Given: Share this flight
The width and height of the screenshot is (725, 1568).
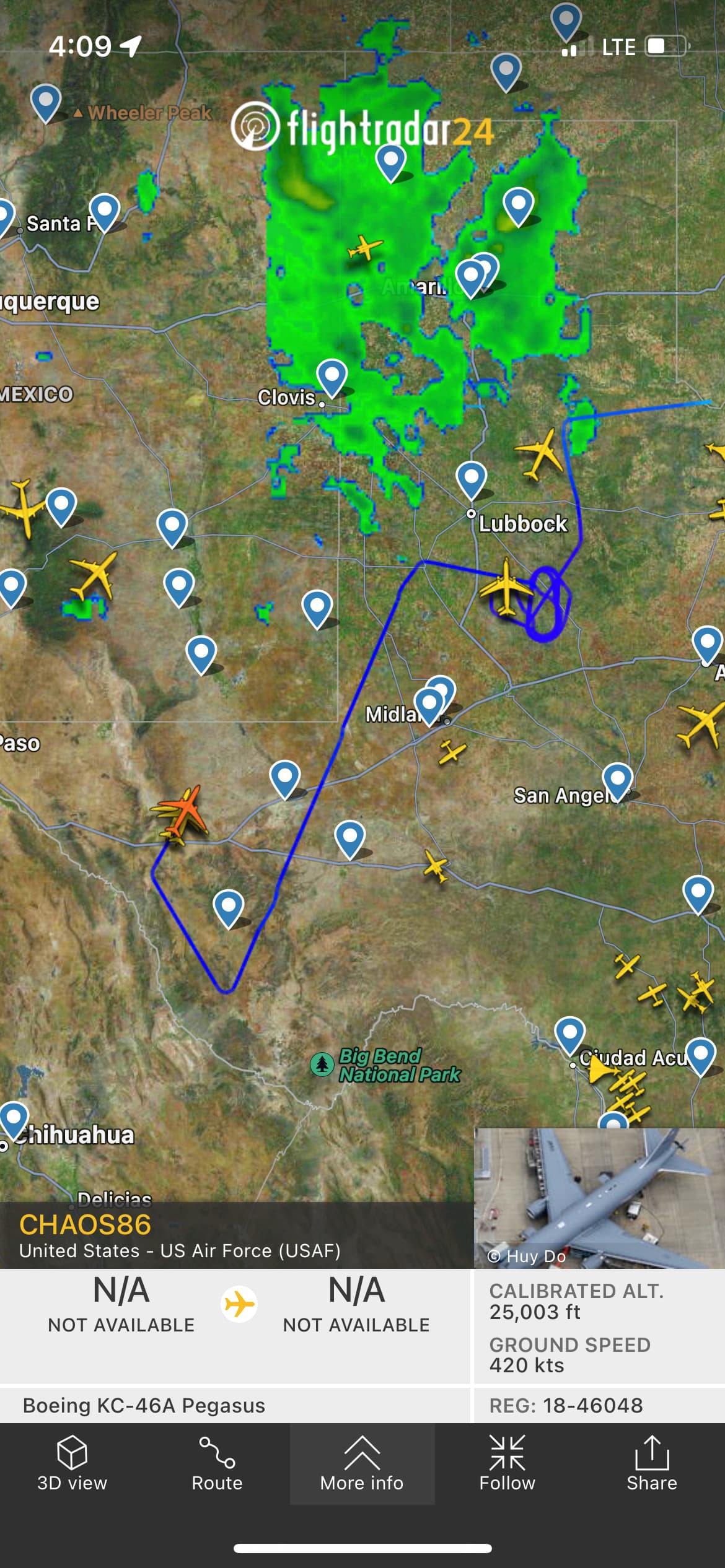Looking at the screenshot, I should pyautogui.click(x=651, y=1464).
